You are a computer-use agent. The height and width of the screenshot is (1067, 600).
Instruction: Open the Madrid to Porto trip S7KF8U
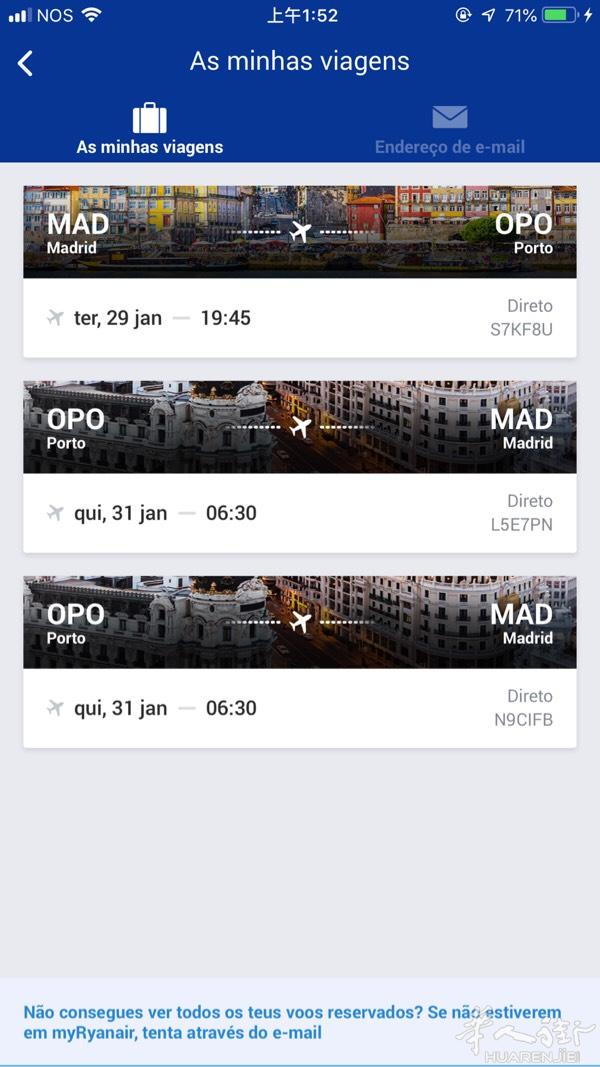pos(300,271)
